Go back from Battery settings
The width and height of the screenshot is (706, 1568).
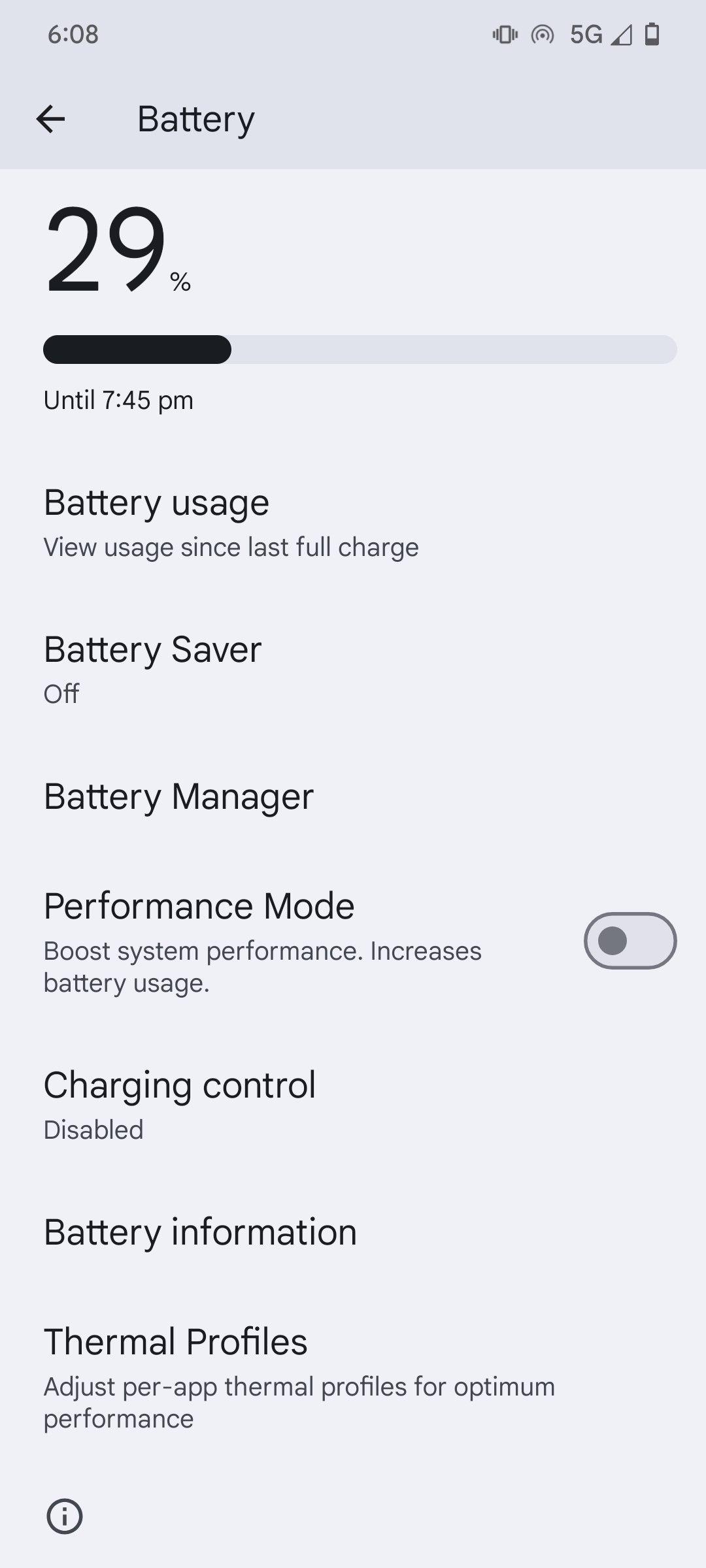click(x=50, y=119)
